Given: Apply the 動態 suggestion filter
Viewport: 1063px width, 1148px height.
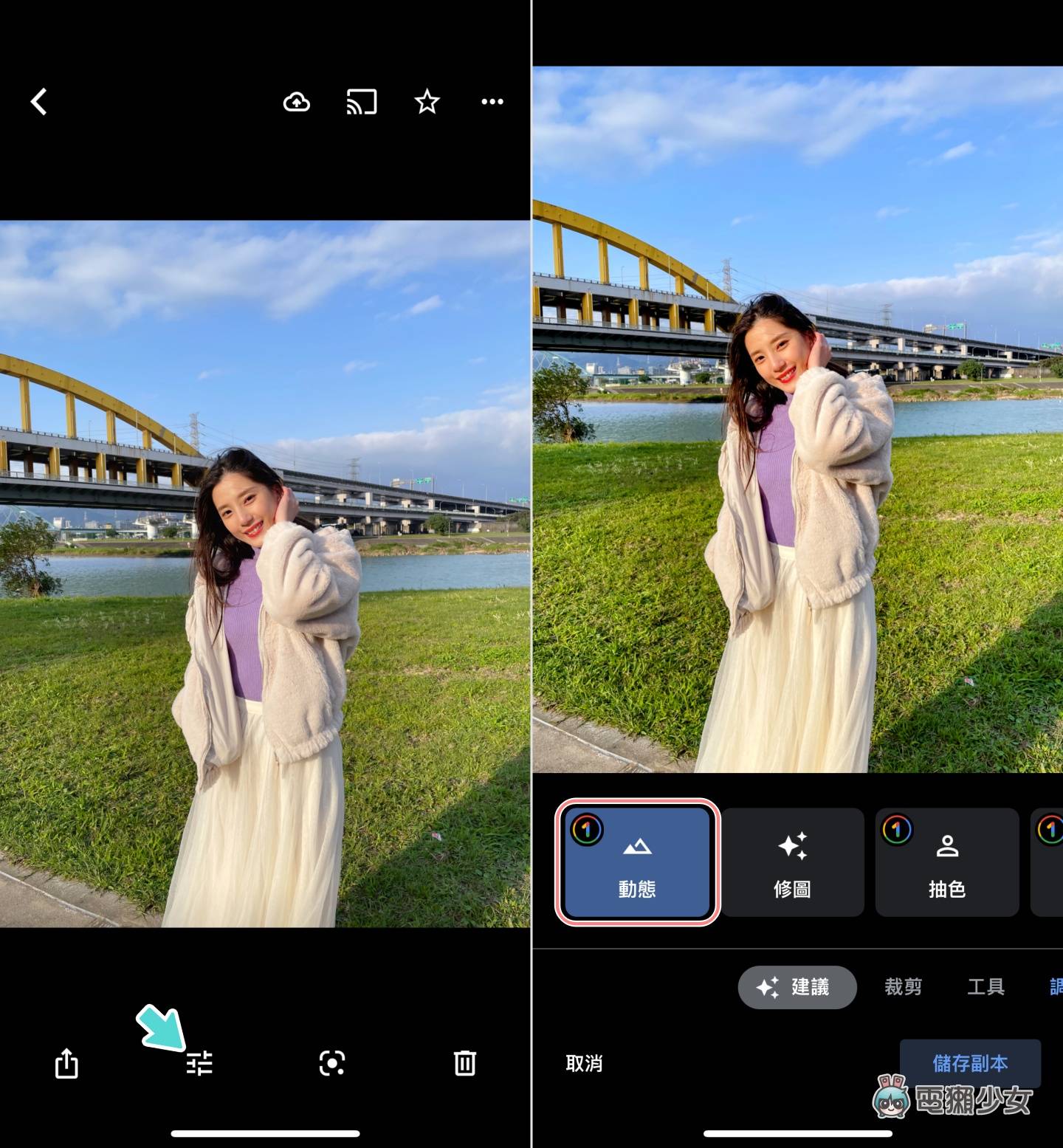Looking at the screenshot, I should (x=637, y=862).
